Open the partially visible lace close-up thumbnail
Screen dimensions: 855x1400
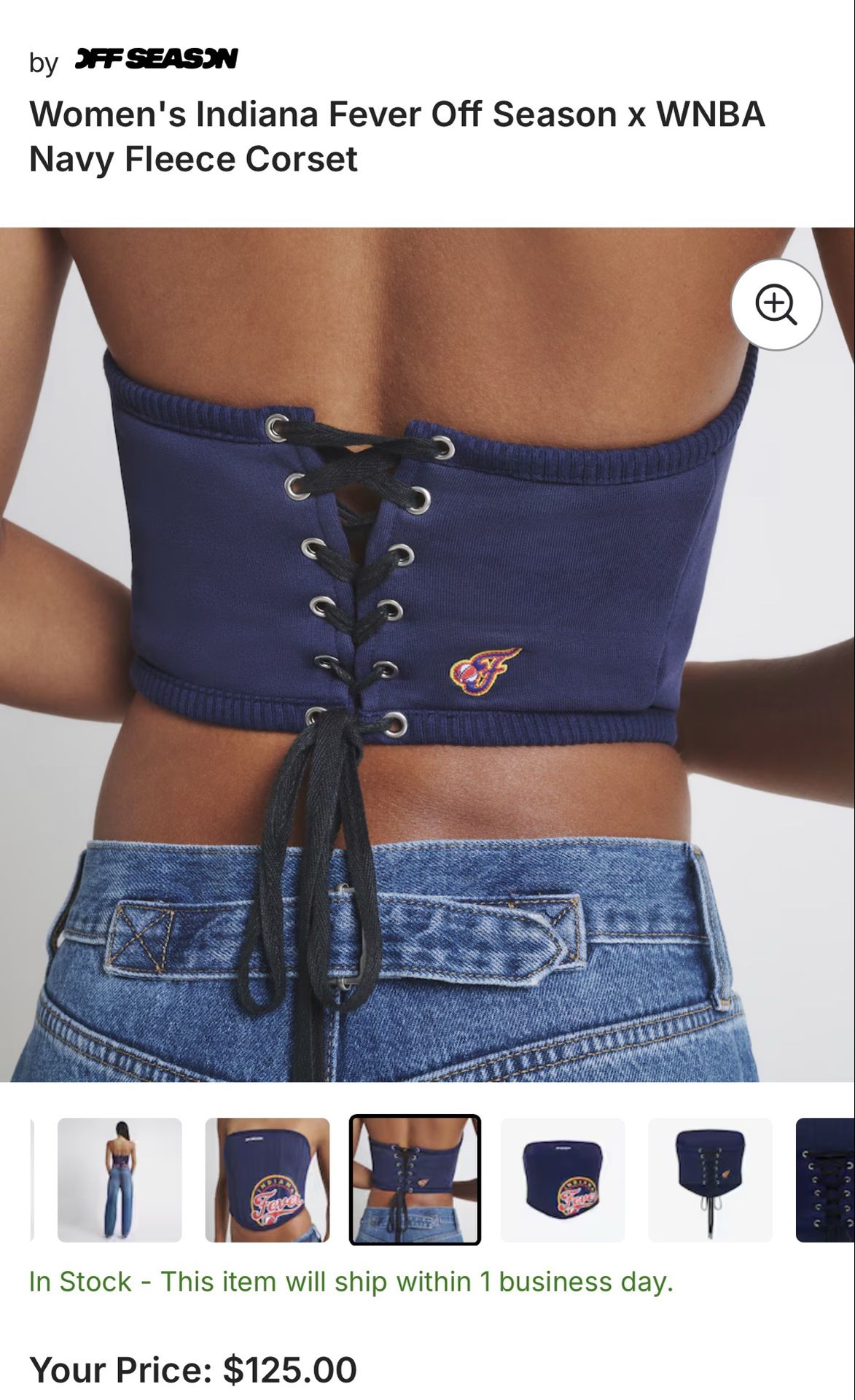pyautogui.click(x=827, y=1180)
